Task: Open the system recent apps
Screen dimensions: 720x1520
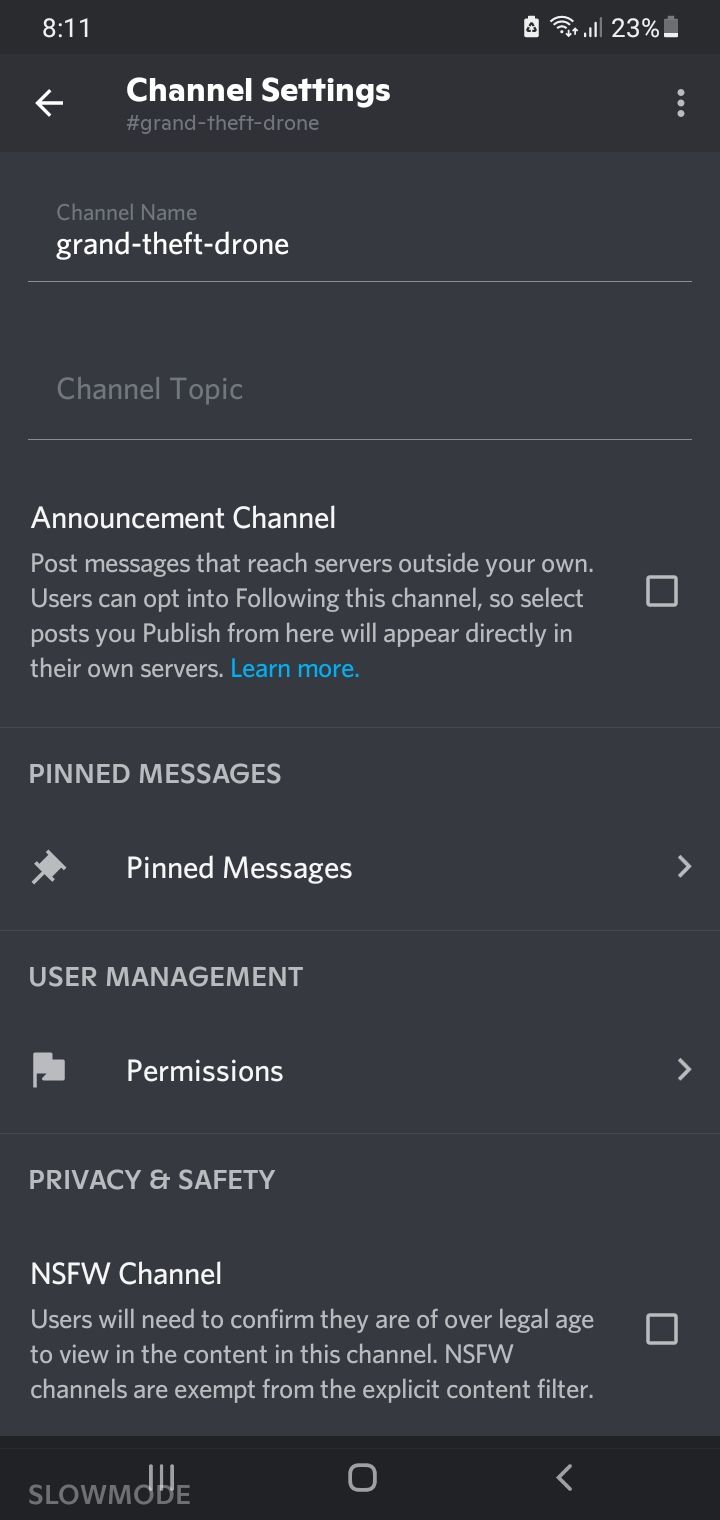Action: tap(161, 1477)
